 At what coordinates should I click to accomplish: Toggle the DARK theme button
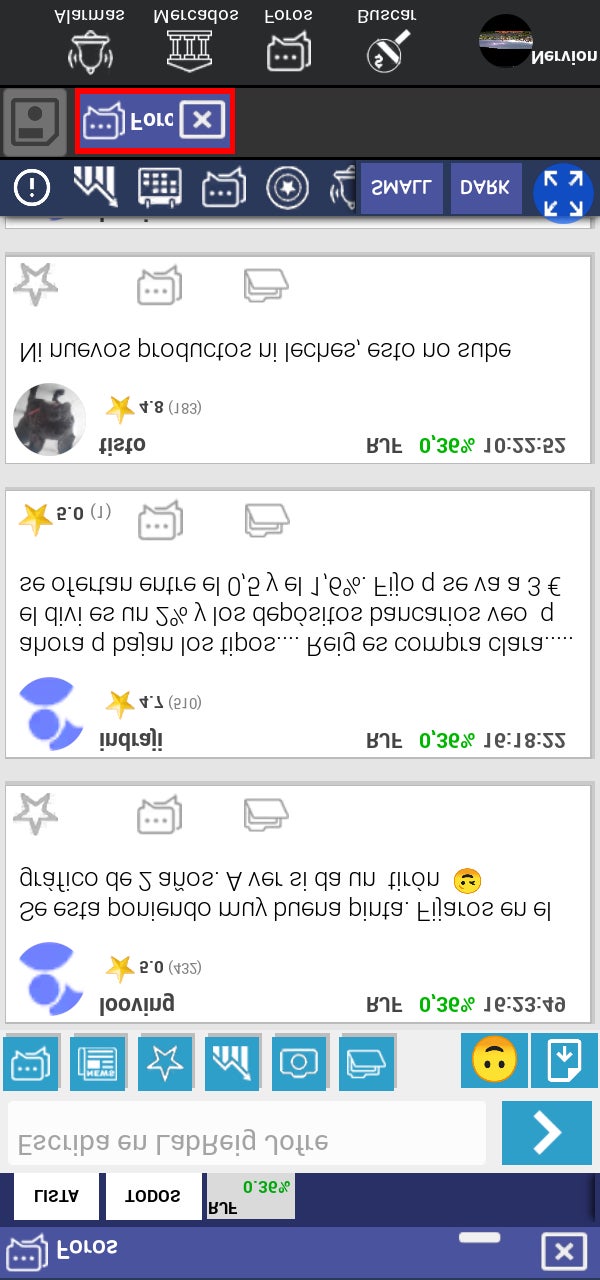[x=486, y=187]
